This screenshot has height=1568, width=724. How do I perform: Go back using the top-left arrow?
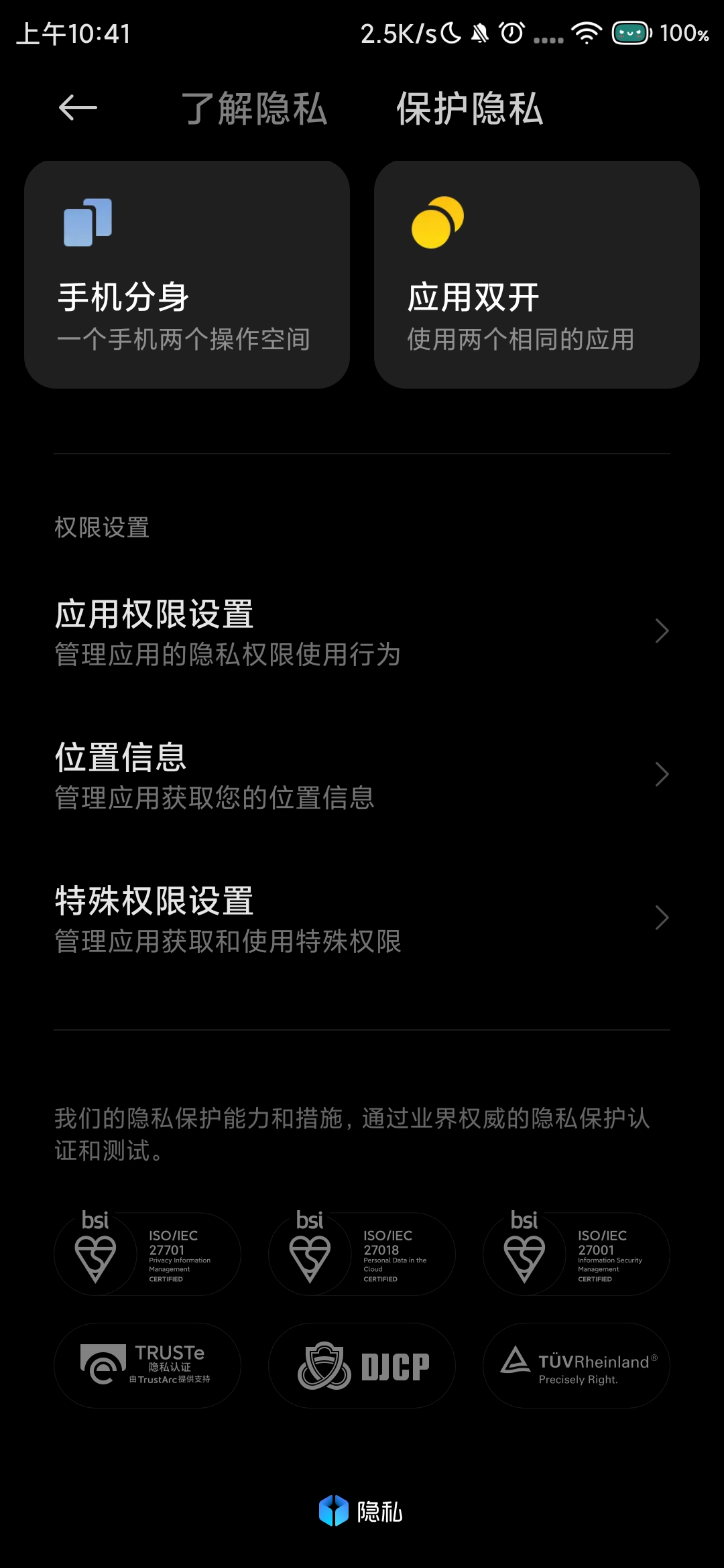[78, 108]
